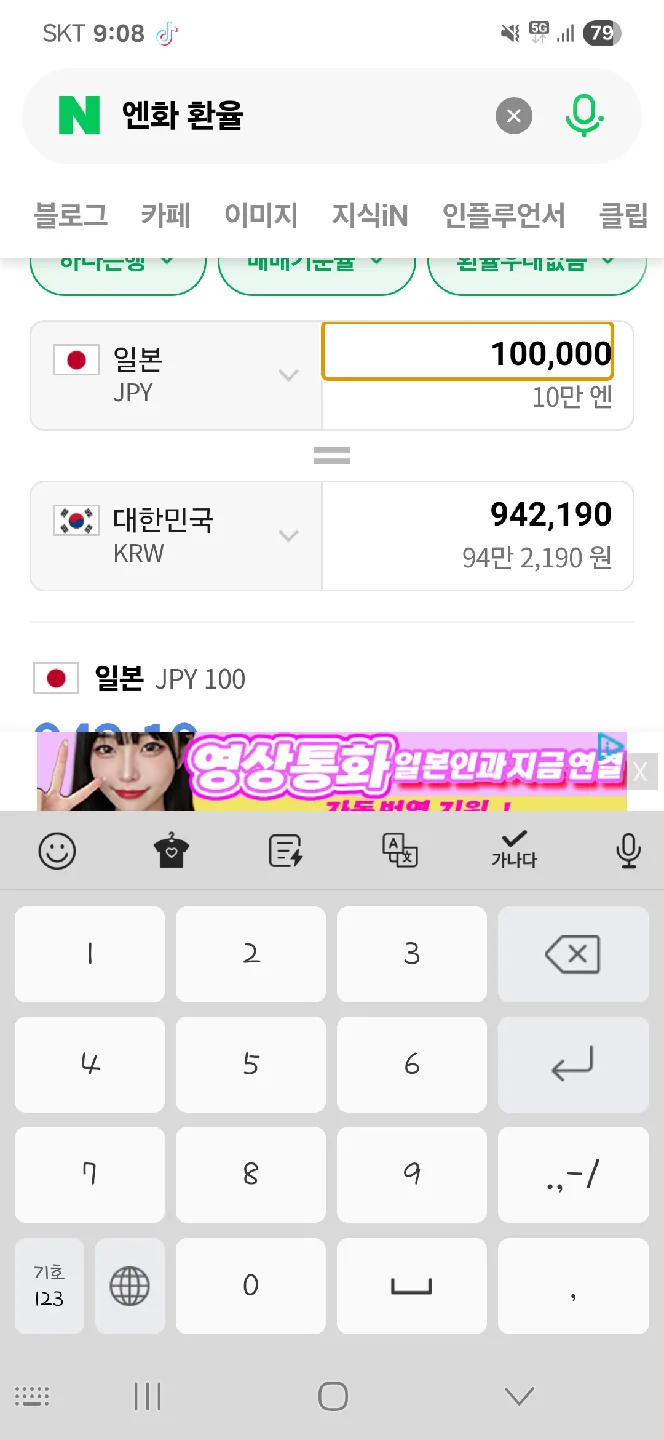Open the 대한민국 KRW currency dropdown
Screen dimensions: 664x1440
[x=176, y=536]
